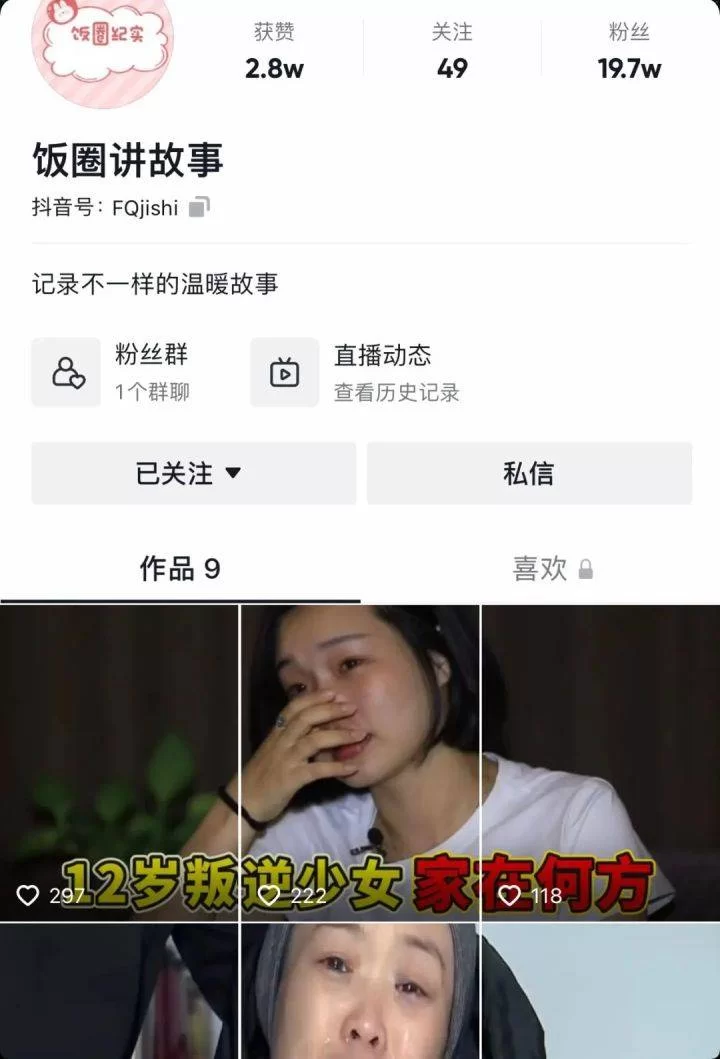The width and height of the screenshot is (720, 1059).
Task: Select the 作品 9 tab
Action: pyautogui.click(x=180, y=568)
